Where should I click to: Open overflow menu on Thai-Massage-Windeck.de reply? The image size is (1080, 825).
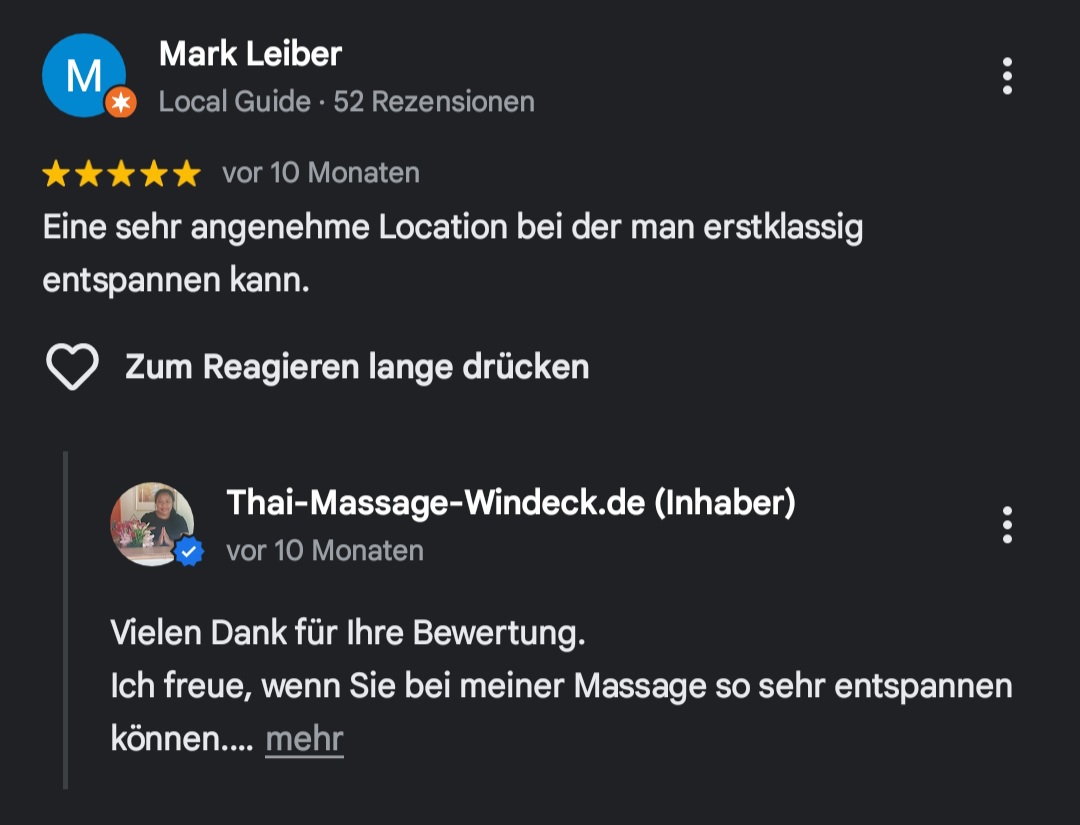pyautogui.click(x=1006, y=525)
